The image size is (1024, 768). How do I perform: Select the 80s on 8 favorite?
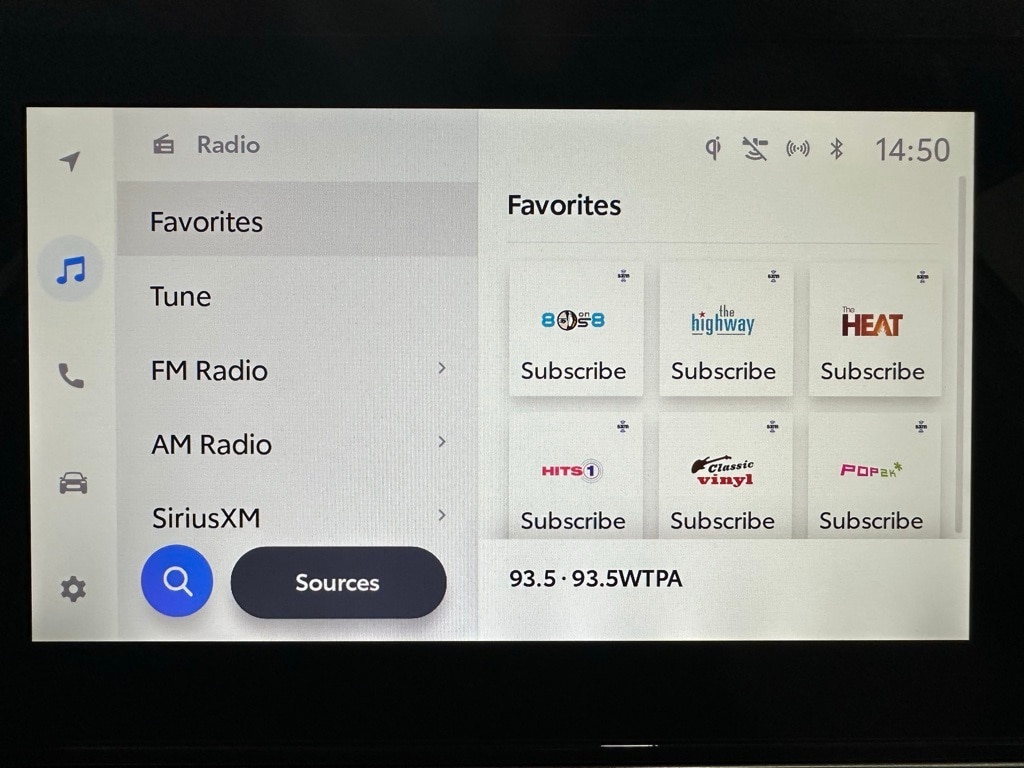point(574,330)
